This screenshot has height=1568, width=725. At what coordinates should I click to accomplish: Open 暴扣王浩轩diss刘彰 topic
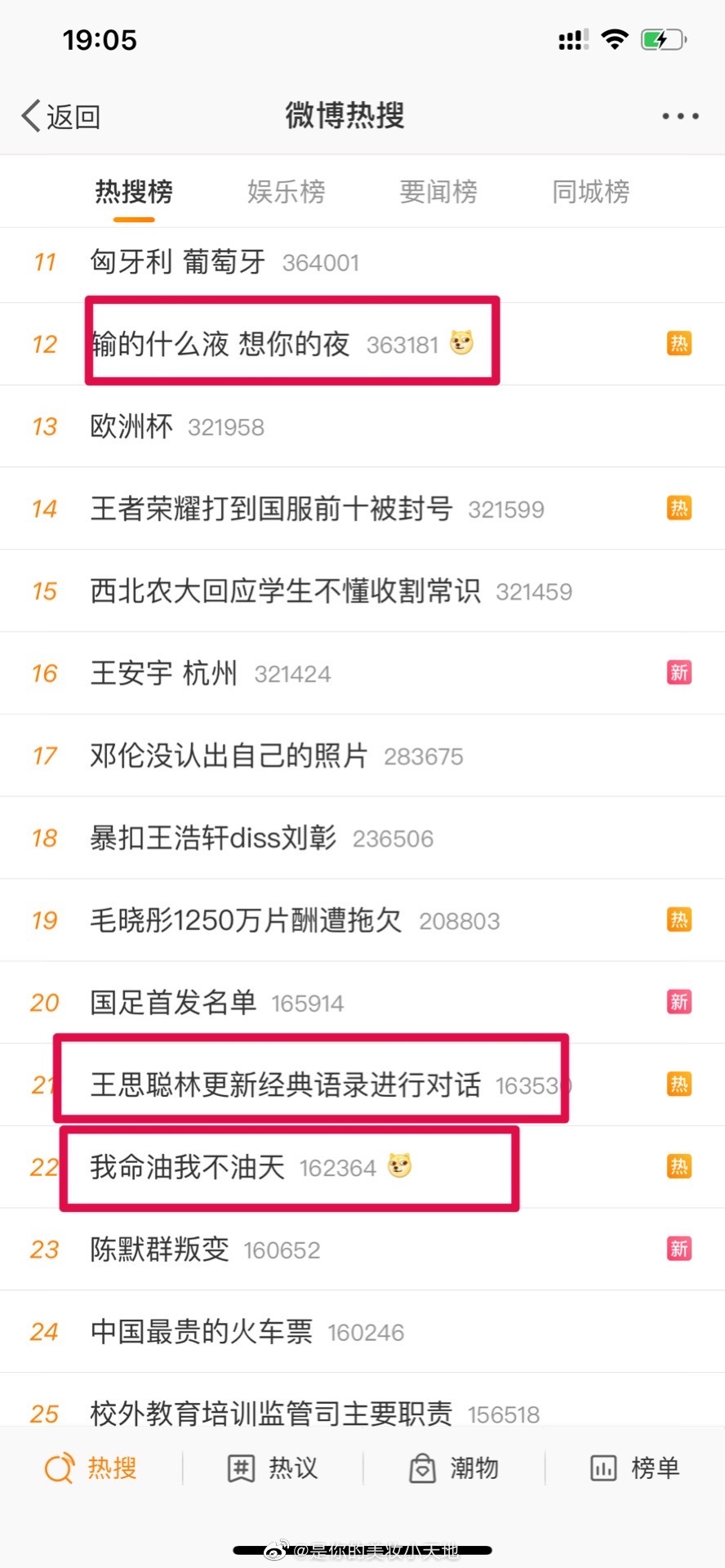213,838
